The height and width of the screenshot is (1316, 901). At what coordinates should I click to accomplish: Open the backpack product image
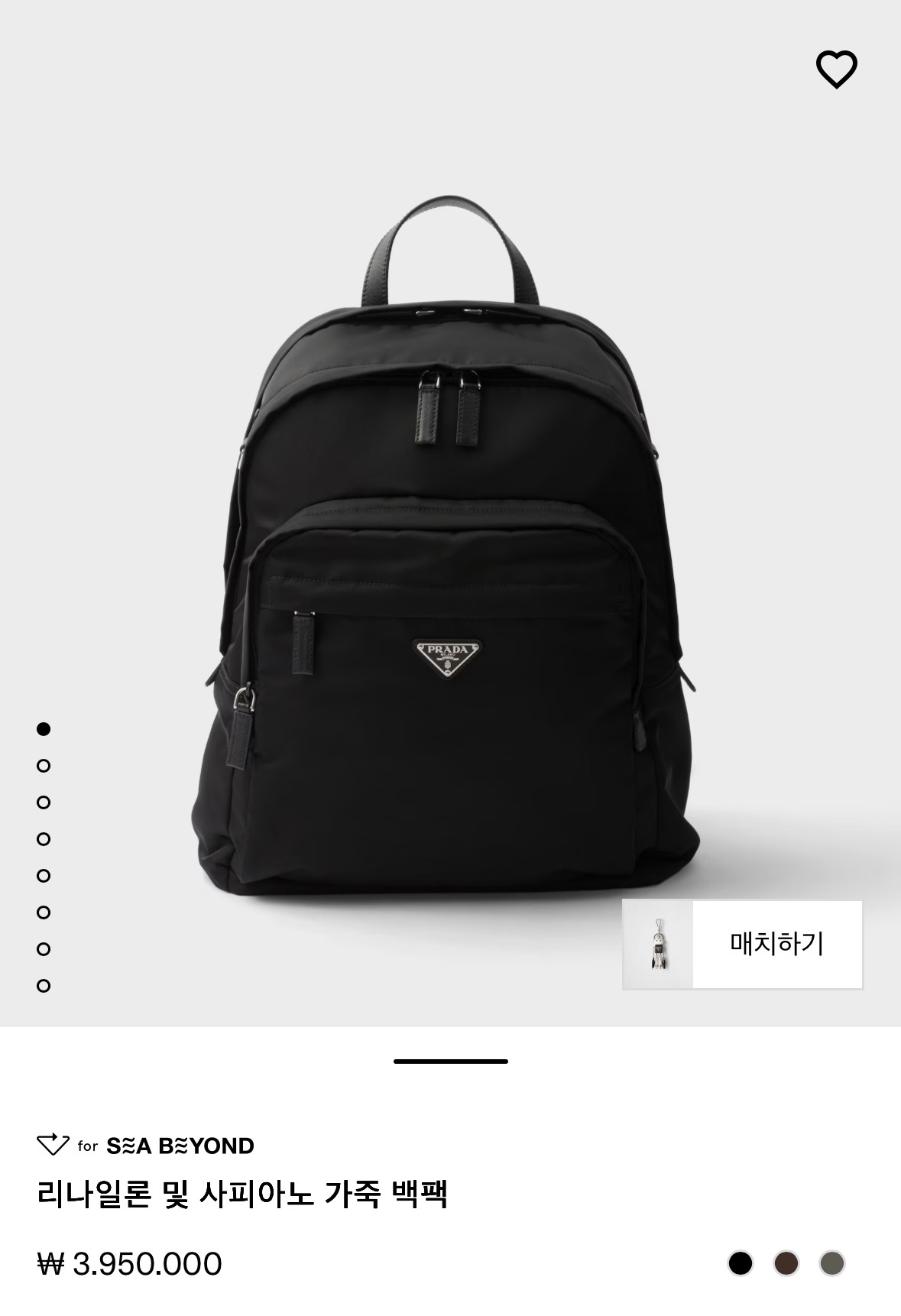click(451, 550)
